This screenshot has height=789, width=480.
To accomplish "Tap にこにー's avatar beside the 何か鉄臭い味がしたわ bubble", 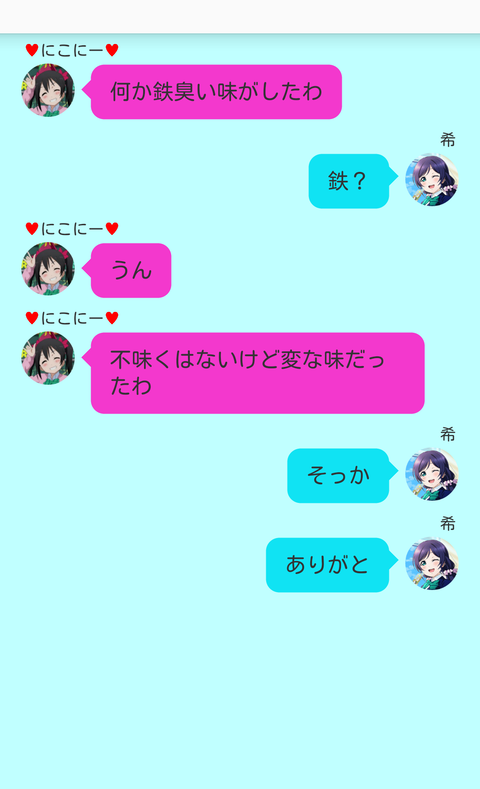I will [48, 90].
